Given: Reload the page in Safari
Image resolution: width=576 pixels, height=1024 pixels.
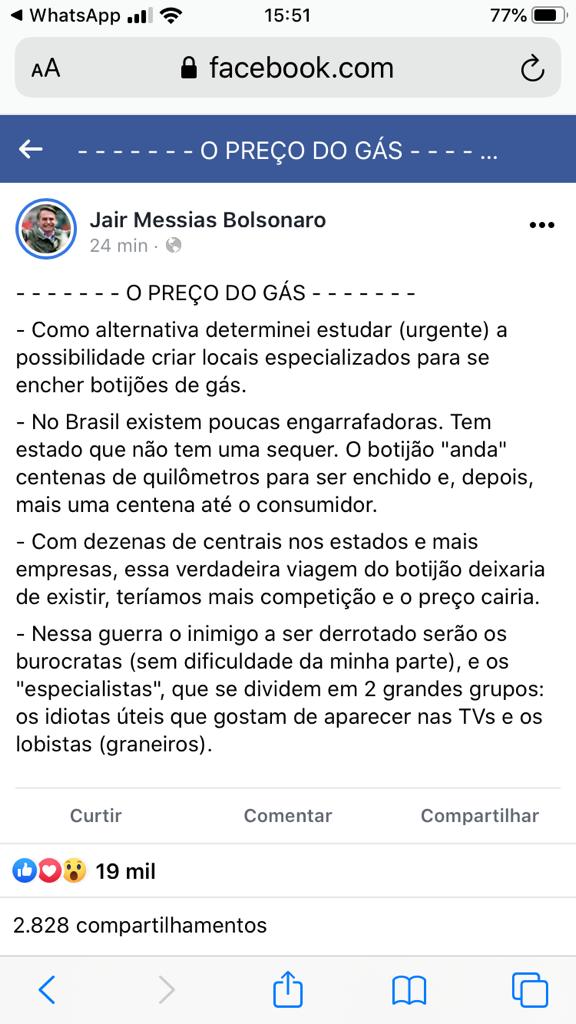Looking at the screenshot, I should 532,68.
